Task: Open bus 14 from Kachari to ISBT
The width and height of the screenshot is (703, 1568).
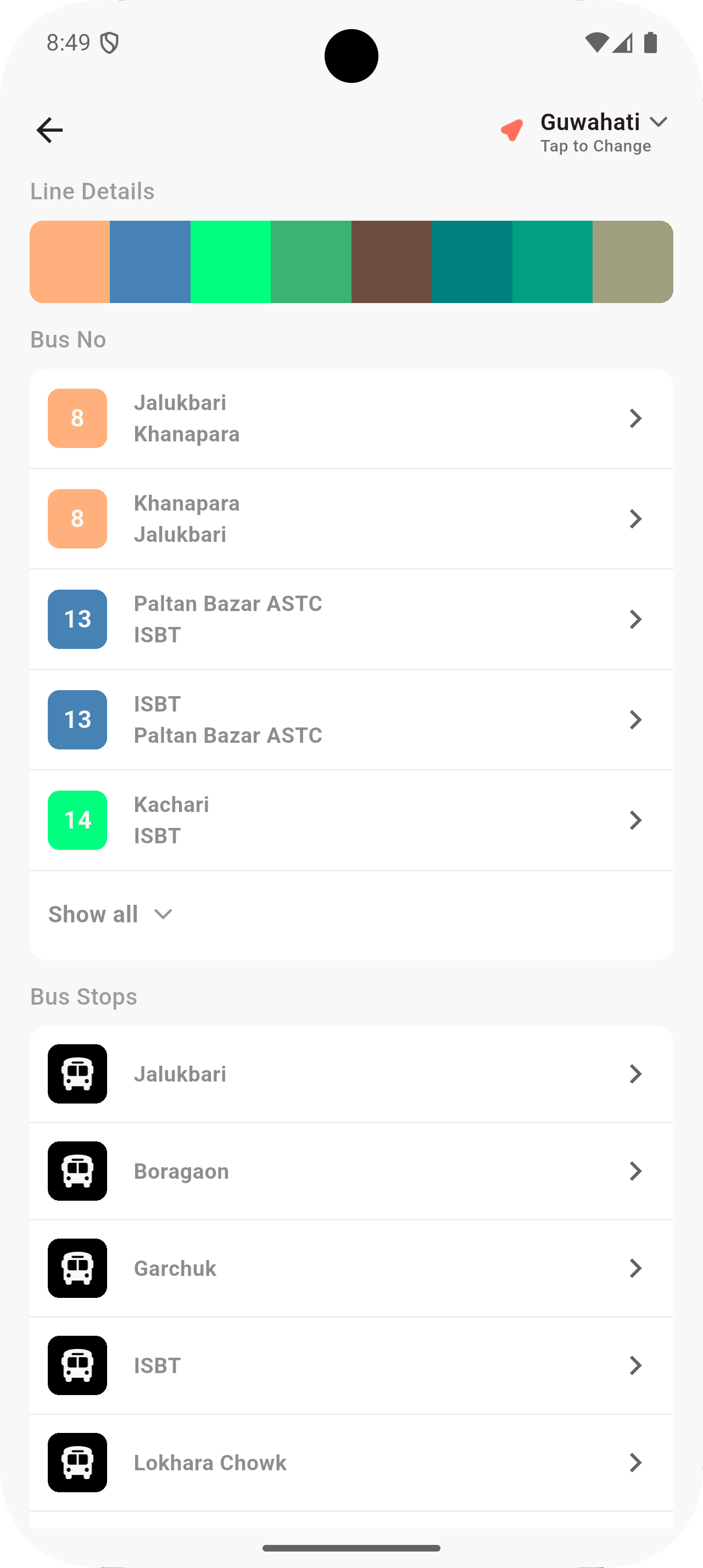Action: point(351,821)
